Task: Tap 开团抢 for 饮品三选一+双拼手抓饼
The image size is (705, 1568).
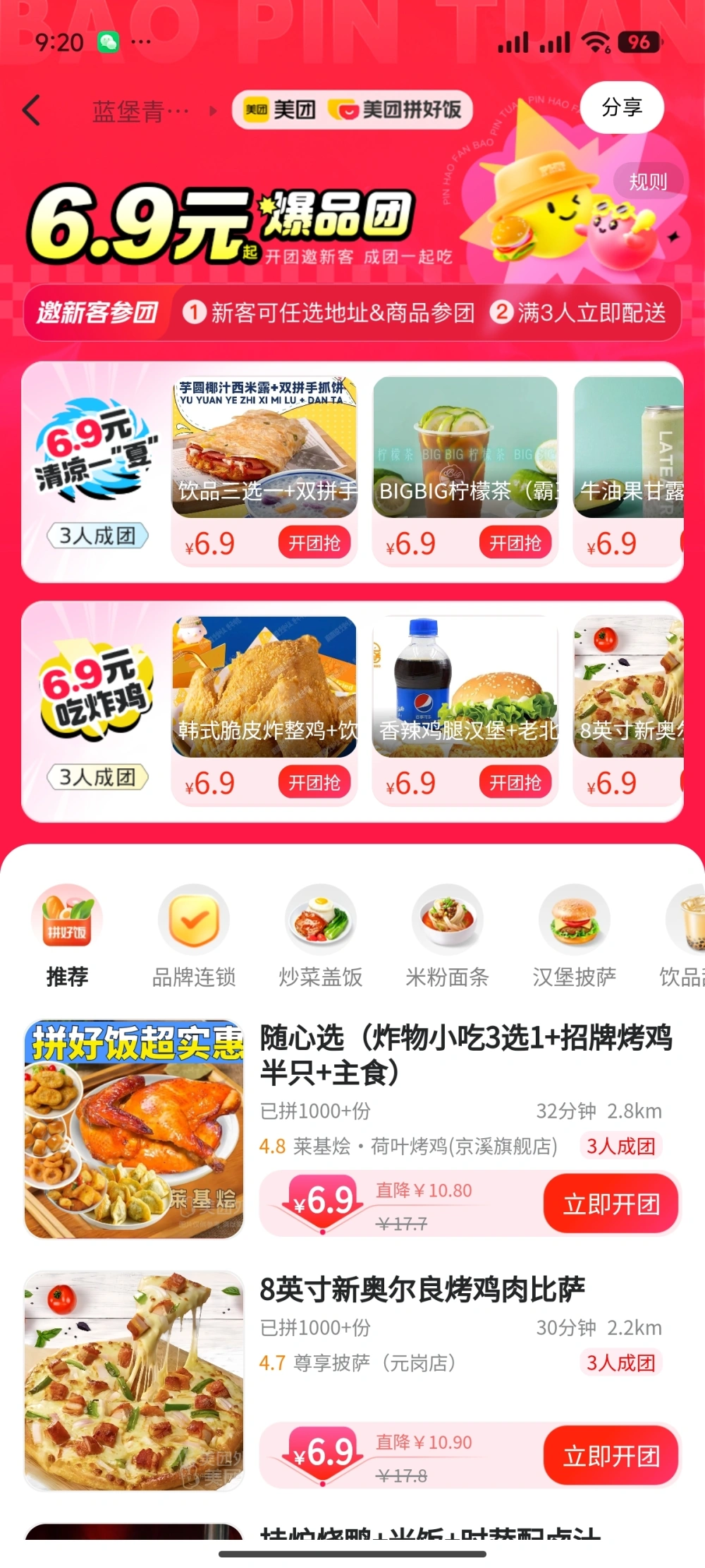Action: point(314,543)
